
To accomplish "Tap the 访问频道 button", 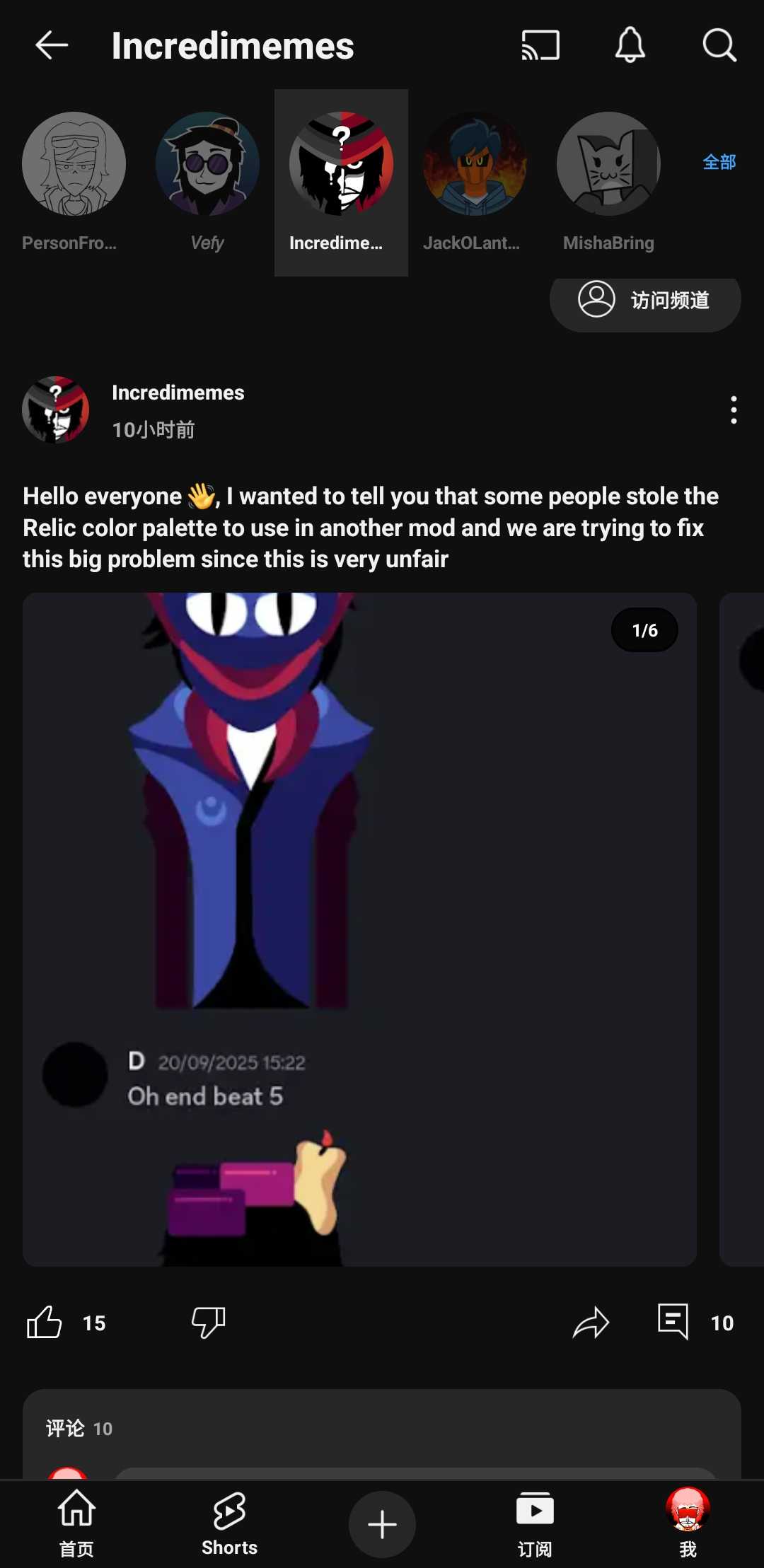I will [x=645, y=300].
